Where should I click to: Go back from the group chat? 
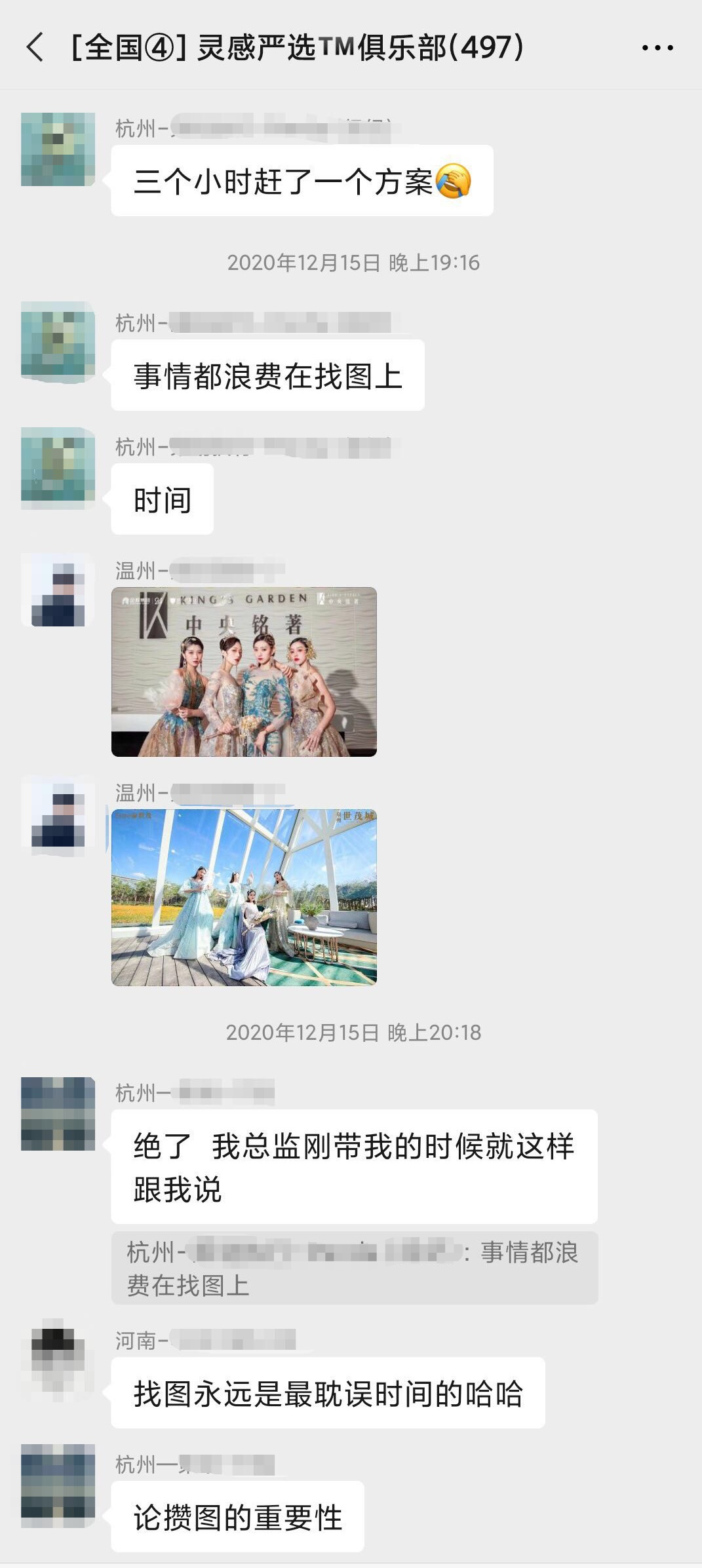(x=35, y=47)
